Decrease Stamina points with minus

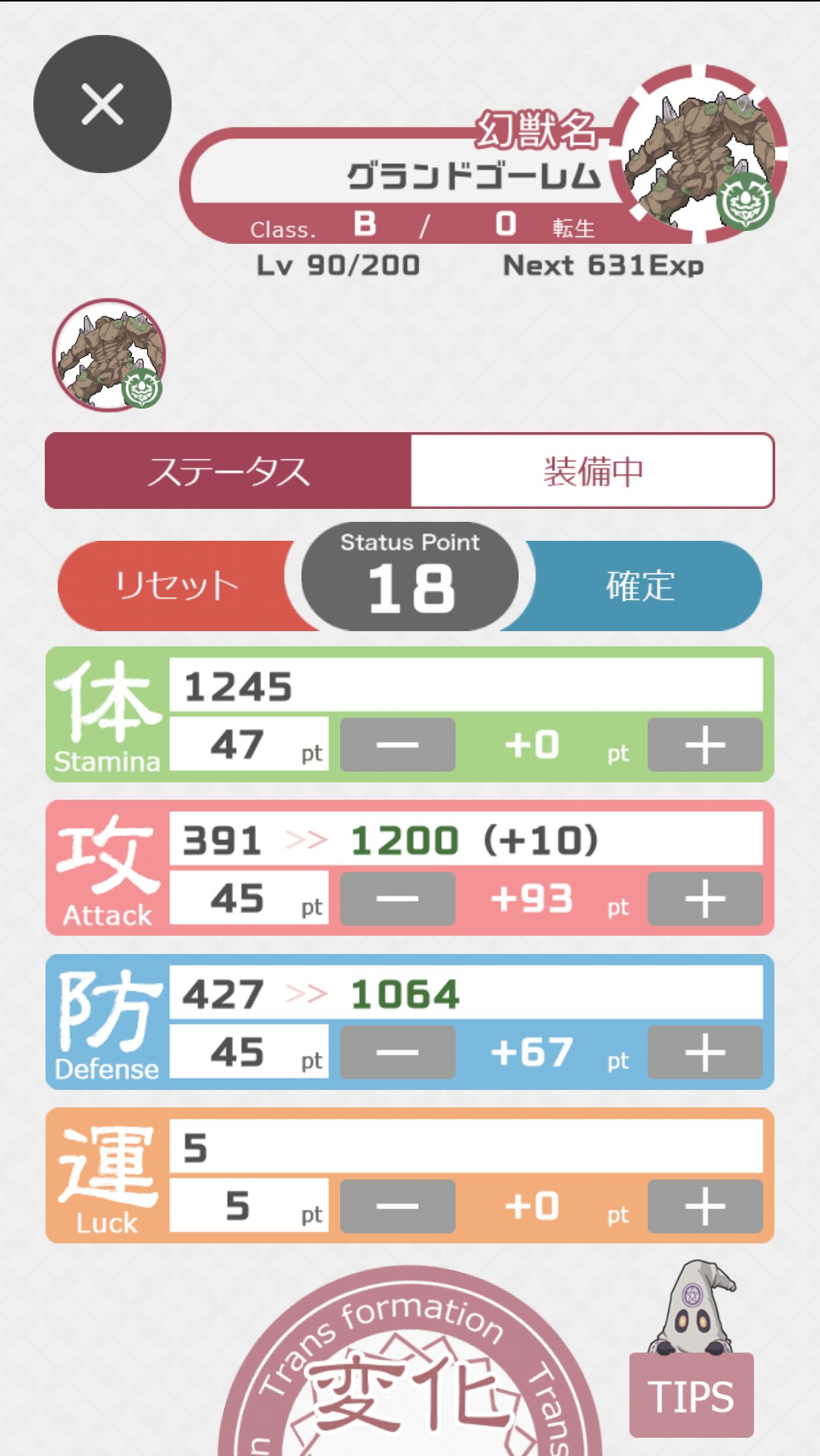click(x=397, y=745)
